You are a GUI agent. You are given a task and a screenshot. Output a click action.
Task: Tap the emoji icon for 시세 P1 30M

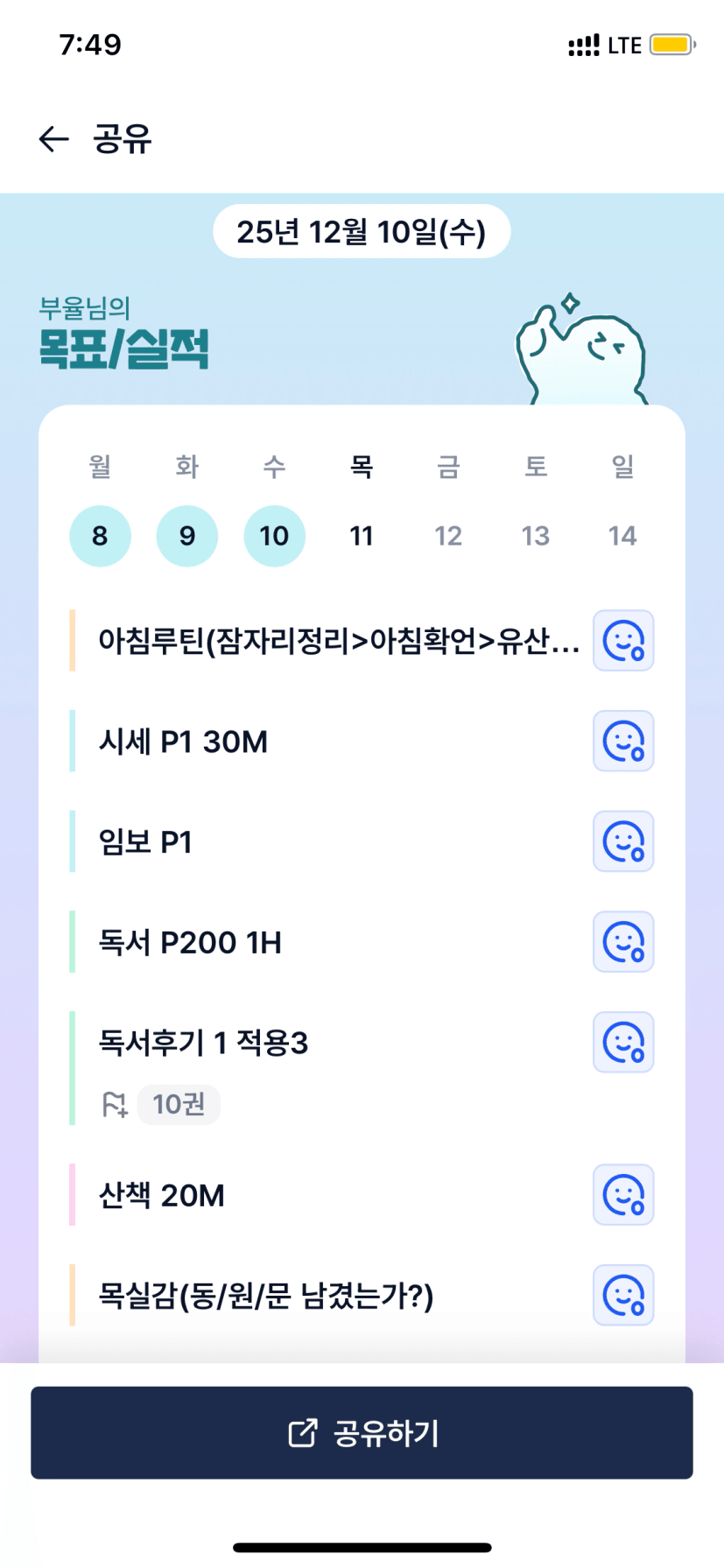point(623,742)
